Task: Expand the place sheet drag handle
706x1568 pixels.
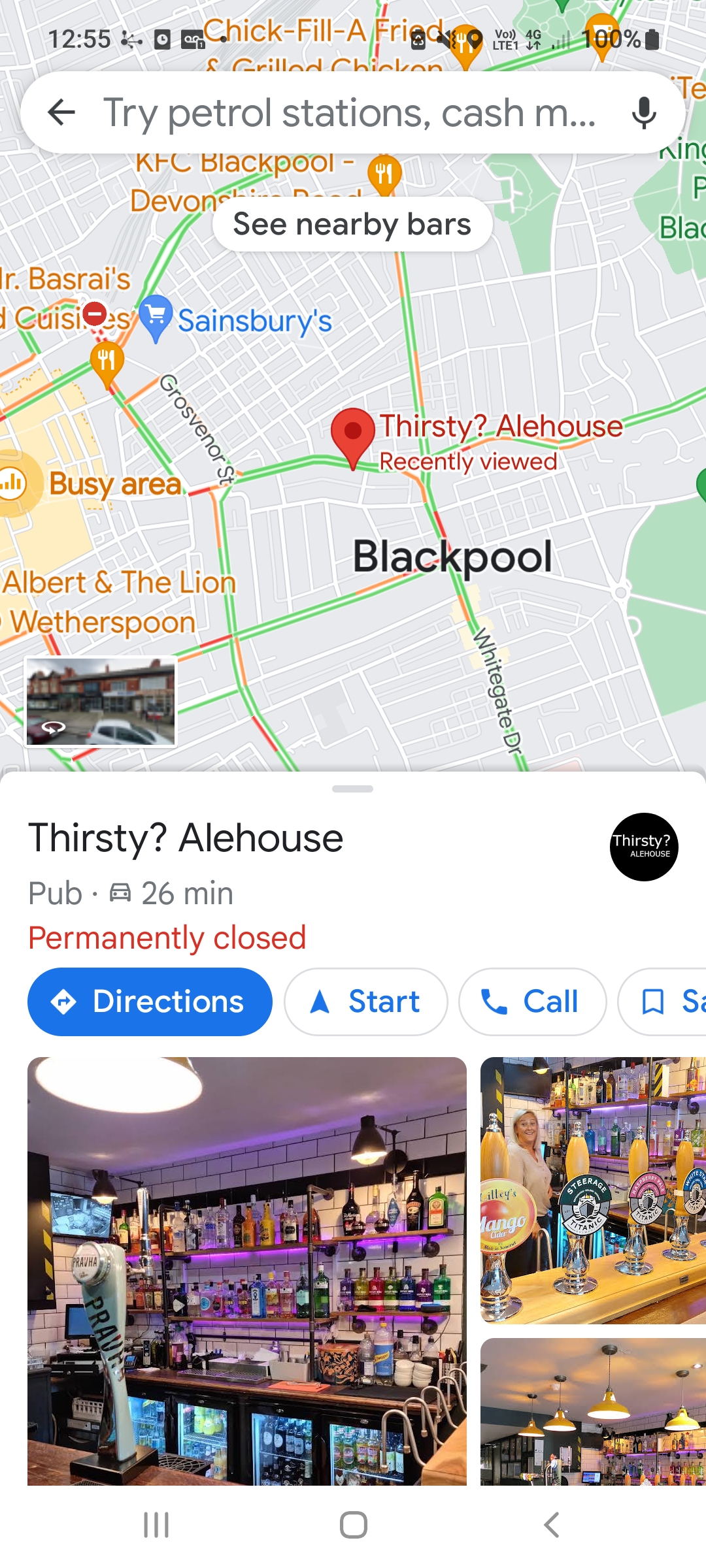Action: (x=352, y=789)
